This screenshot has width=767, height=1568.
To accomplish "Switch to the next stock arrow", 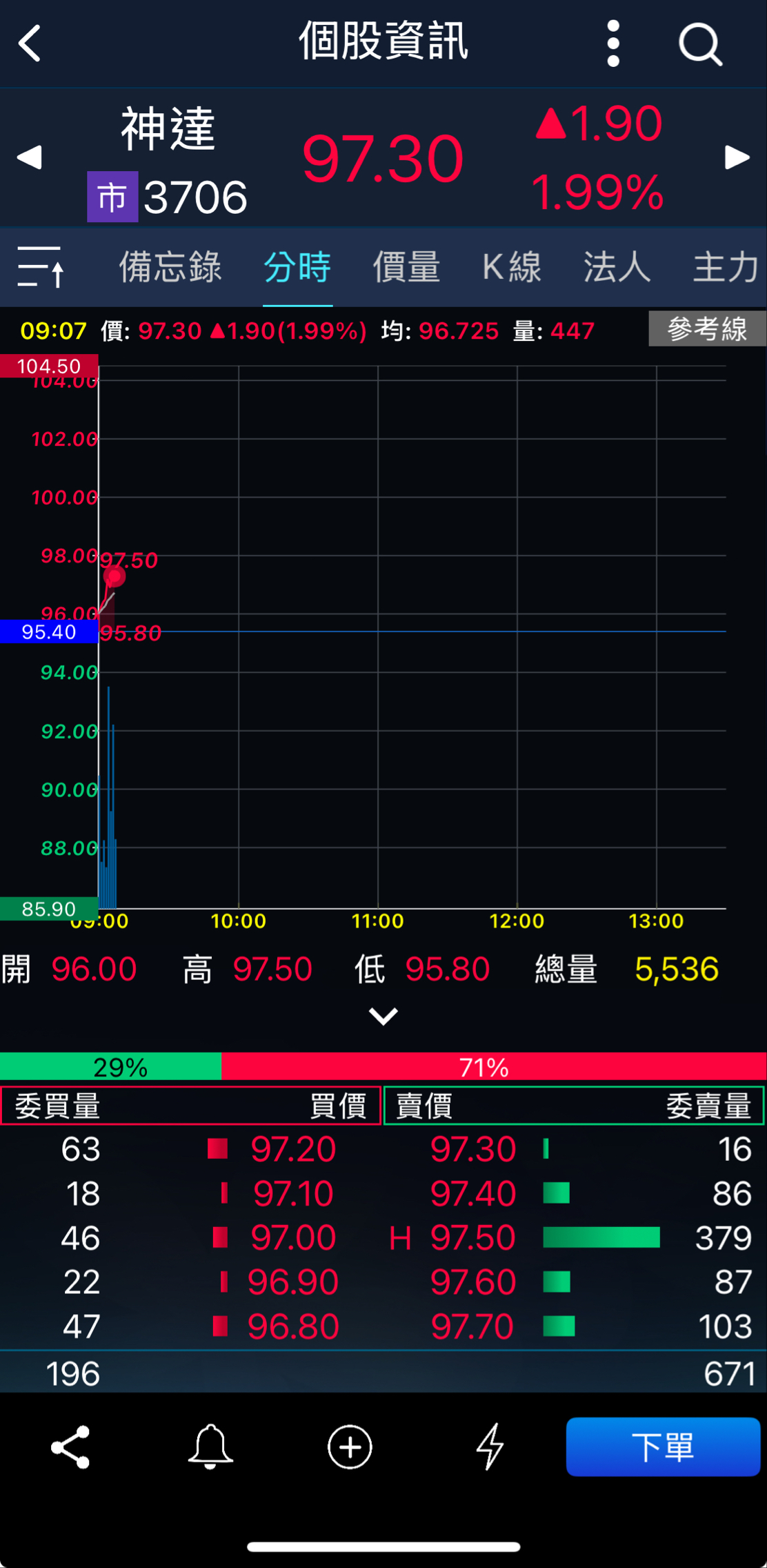I will point(737,157).
